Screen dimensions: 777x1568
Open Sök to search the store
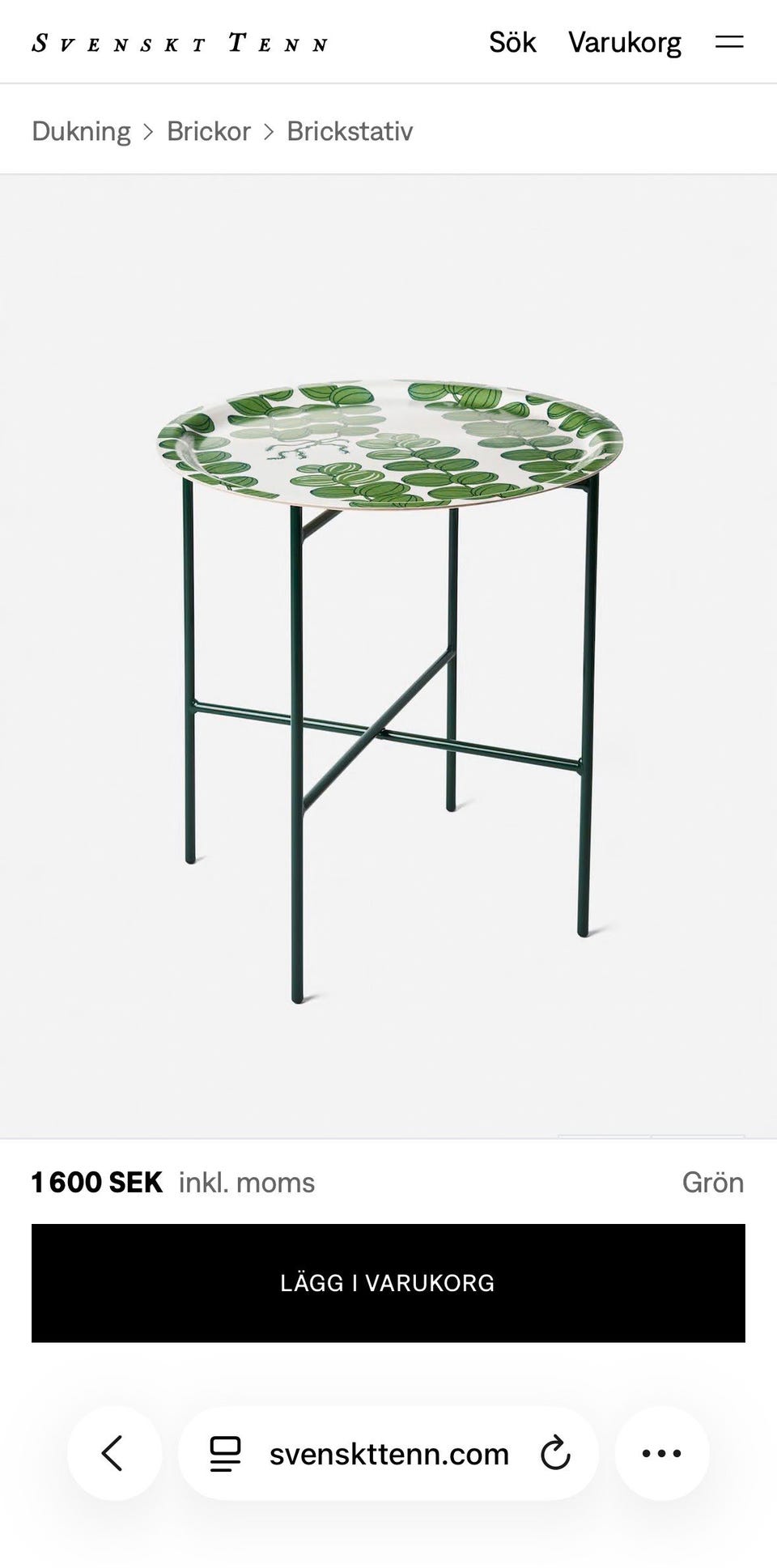tap(512, 42)
